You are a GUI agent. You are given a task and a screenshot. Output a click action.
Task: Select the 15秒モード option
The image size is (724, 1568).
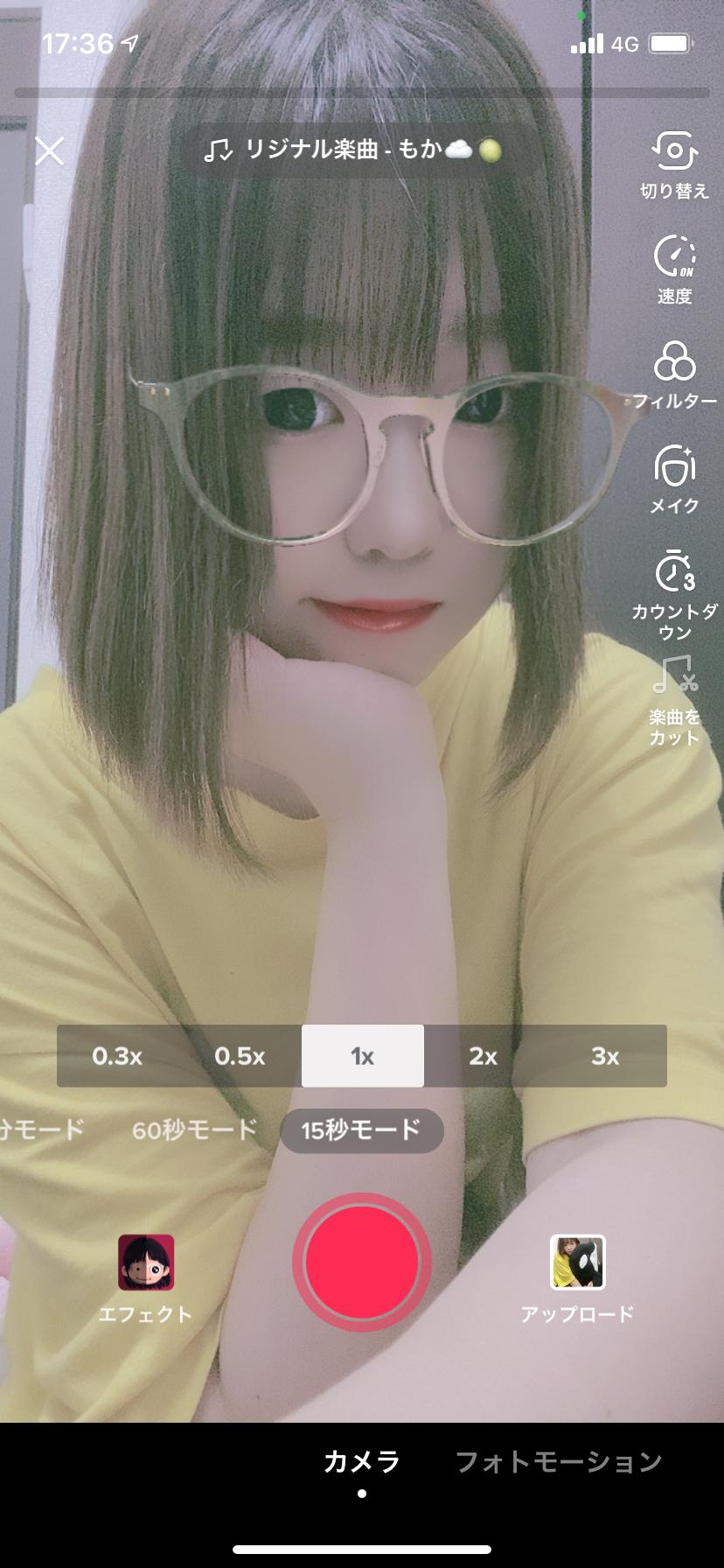[361, 1130]
